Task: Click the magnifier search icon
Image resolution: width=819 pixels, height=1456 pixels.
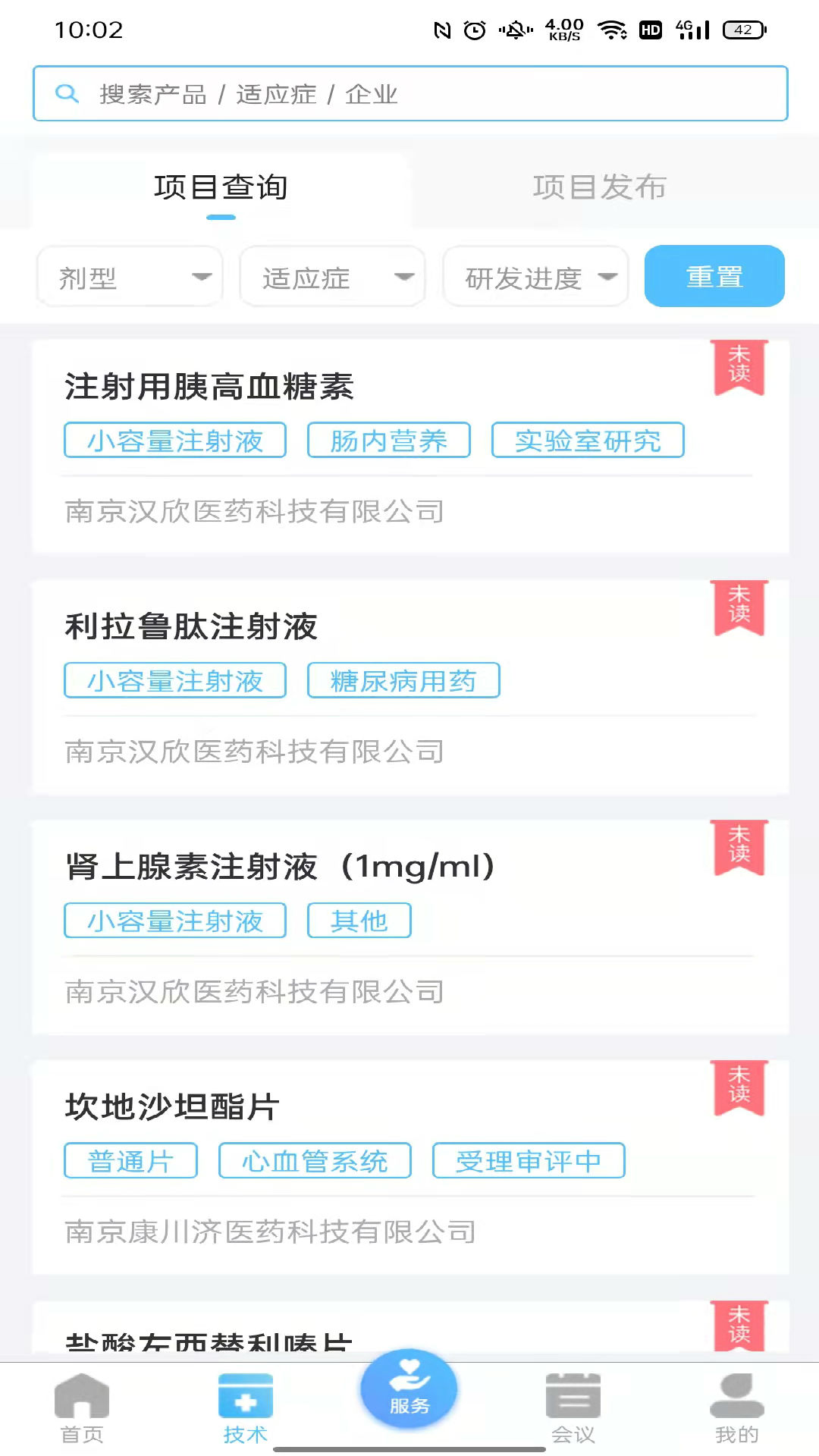Action: point(68,93)
